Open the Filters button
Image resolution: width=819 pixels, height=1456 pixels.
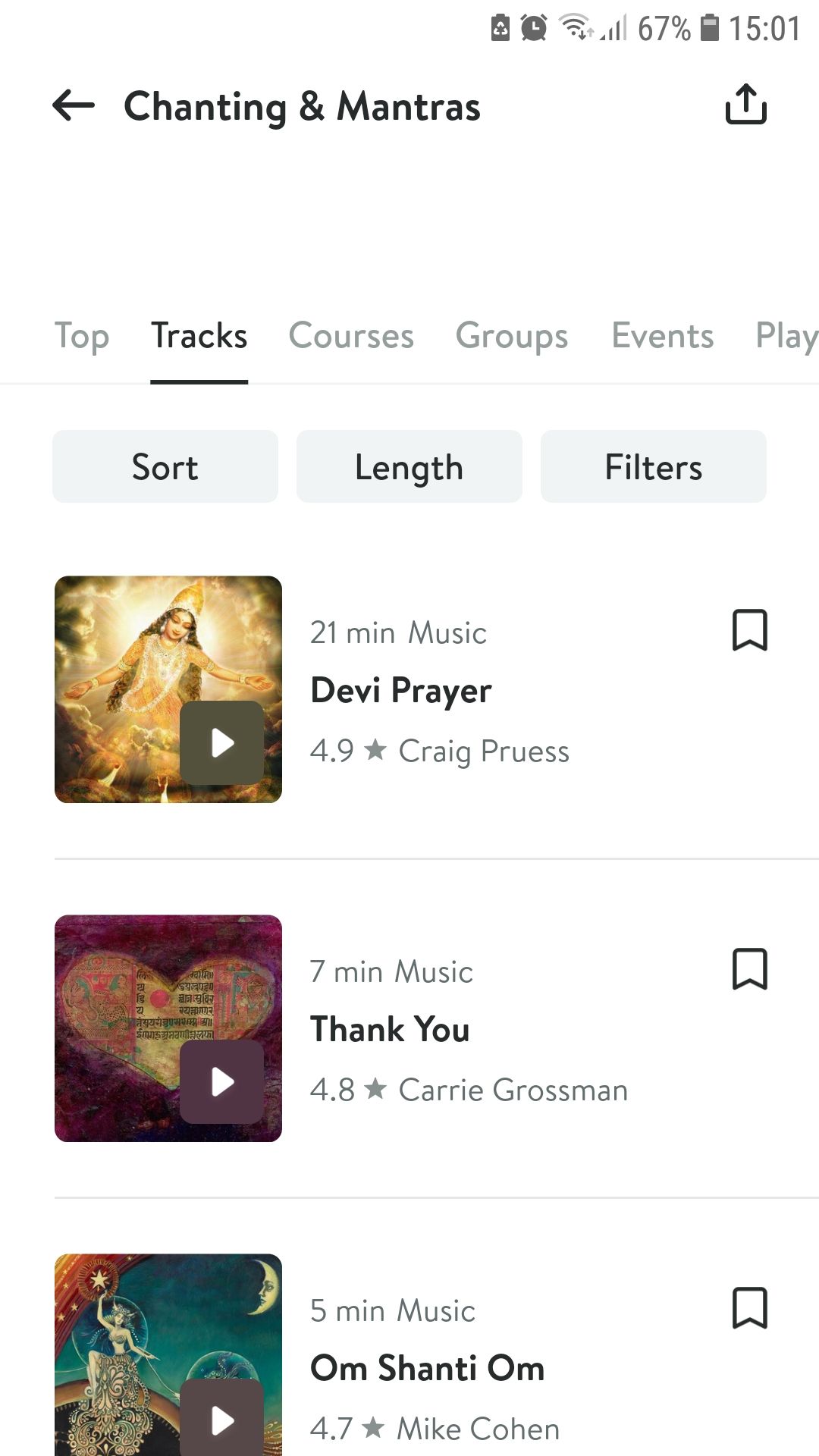coord(654,466)
